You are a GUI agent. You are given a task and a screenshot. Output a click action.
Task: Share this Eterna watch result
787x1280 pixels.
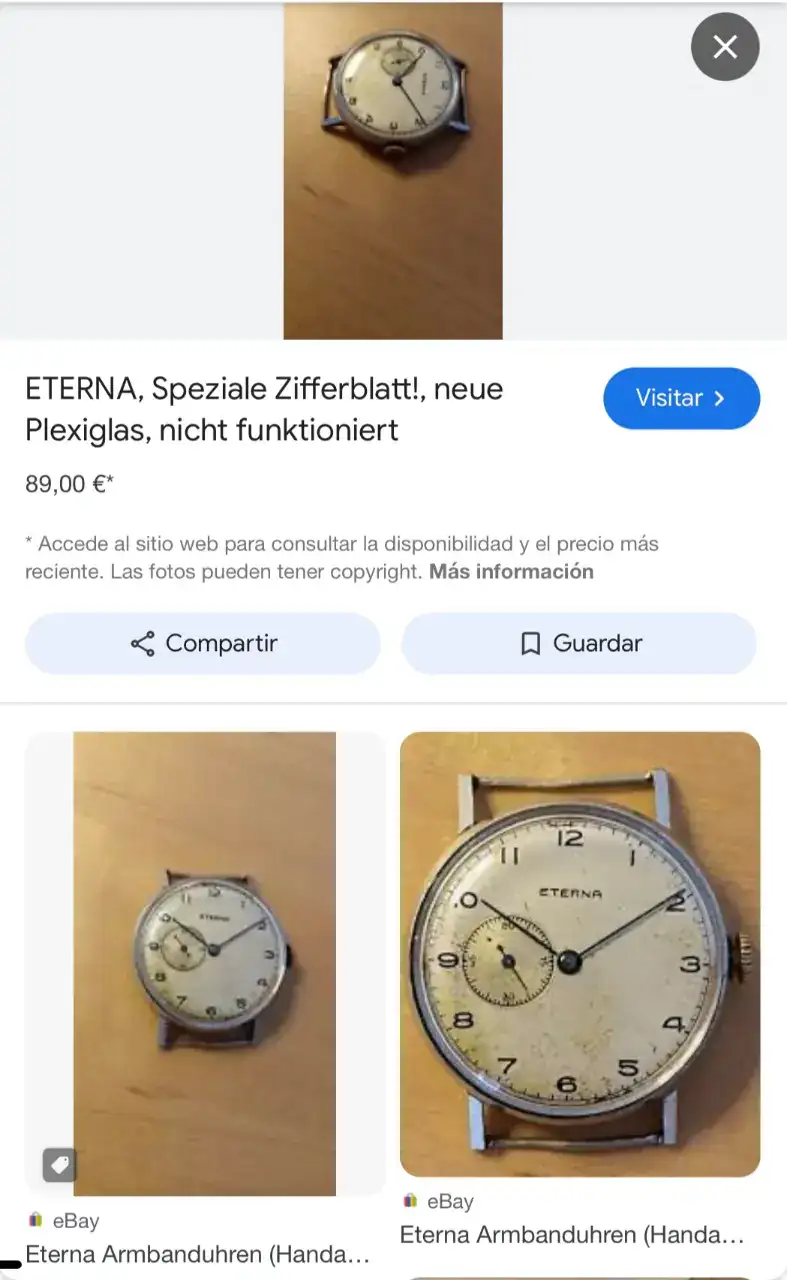tap(203, 643)
